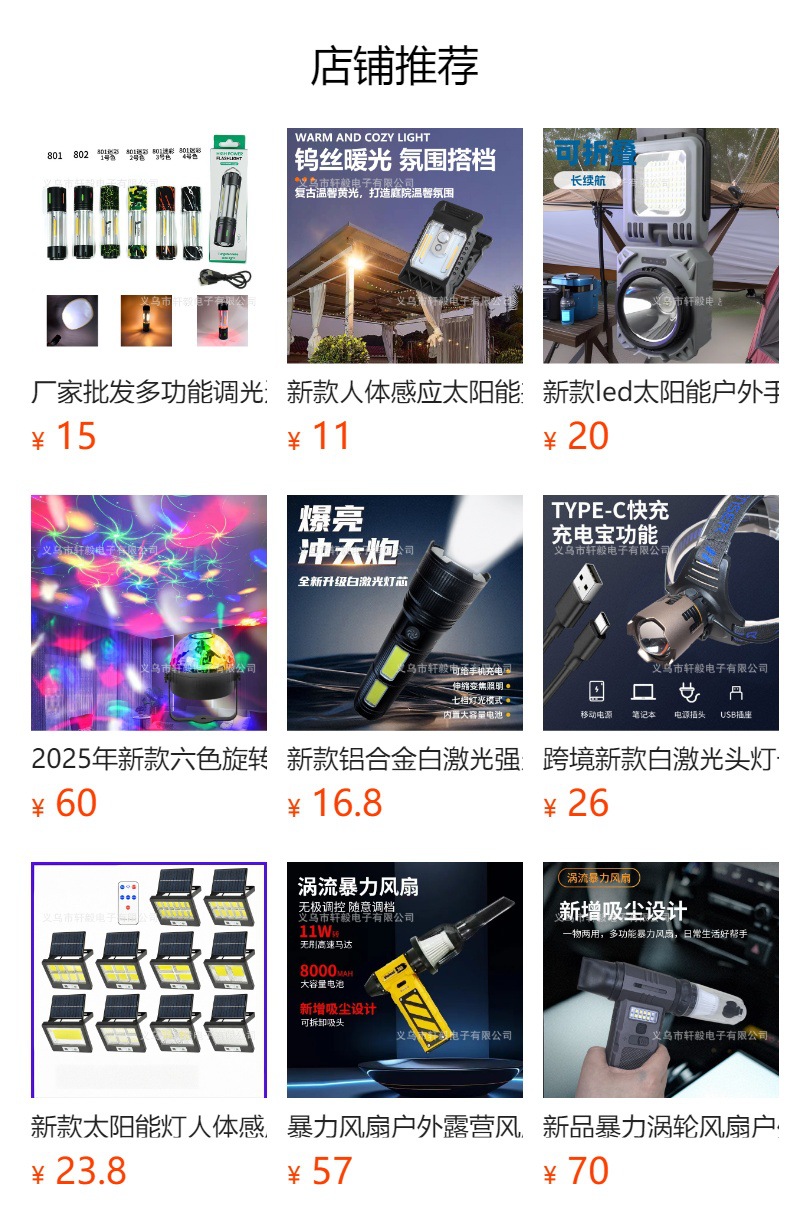The height and width of the screenshot is (1230, 790).
Task: Select the 2025 six-color rotating light card
Action: [149, 613]
